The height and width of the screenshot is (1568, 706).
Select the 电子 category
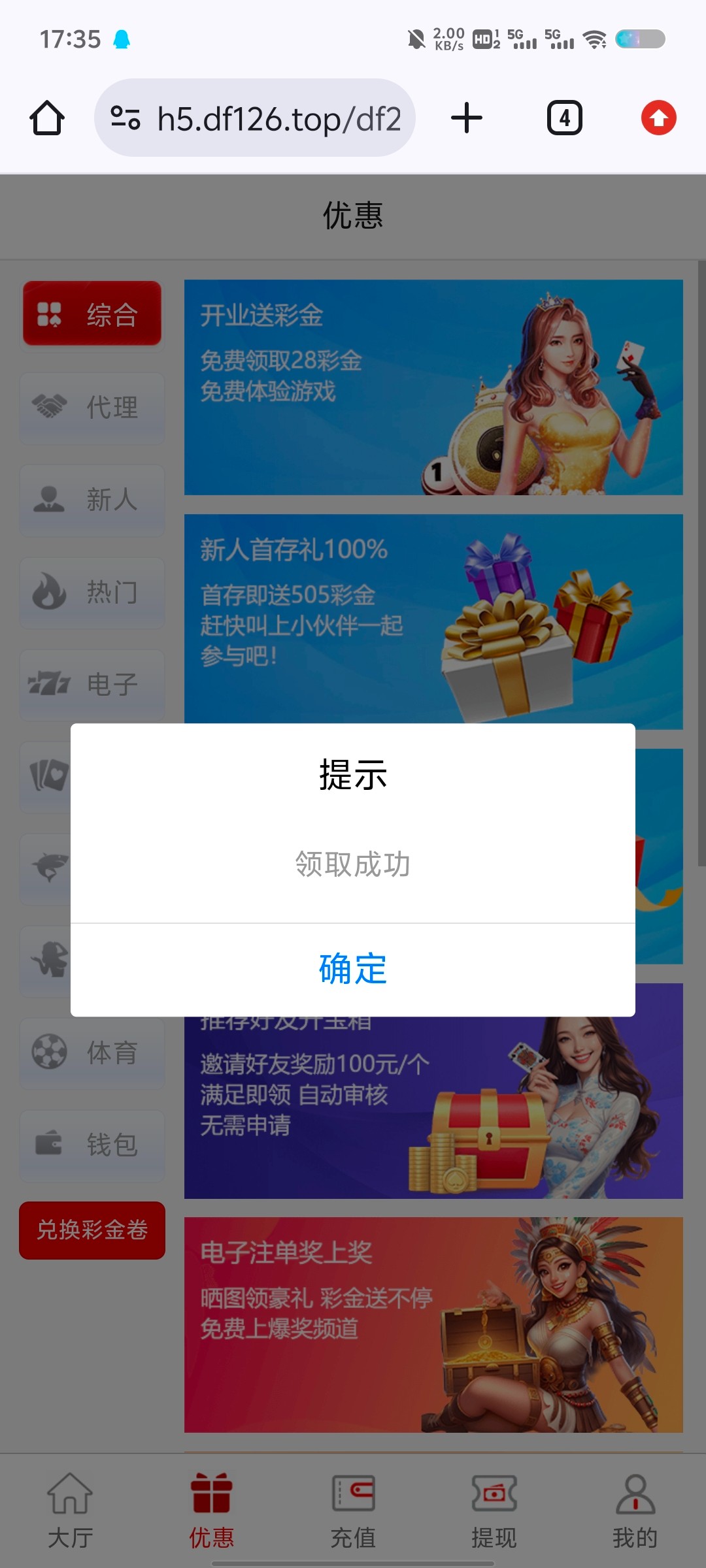92,685
